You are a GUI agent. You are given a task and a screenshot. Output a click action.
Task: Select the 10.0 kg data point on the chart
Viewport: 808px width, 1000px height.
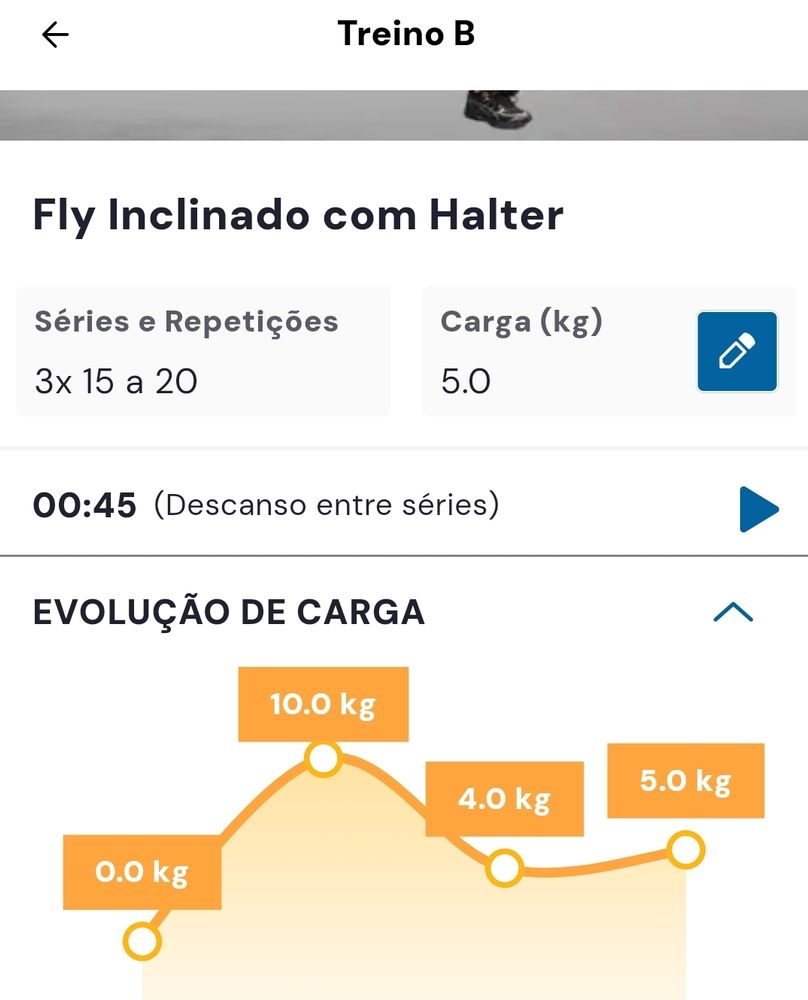(323, 760)
